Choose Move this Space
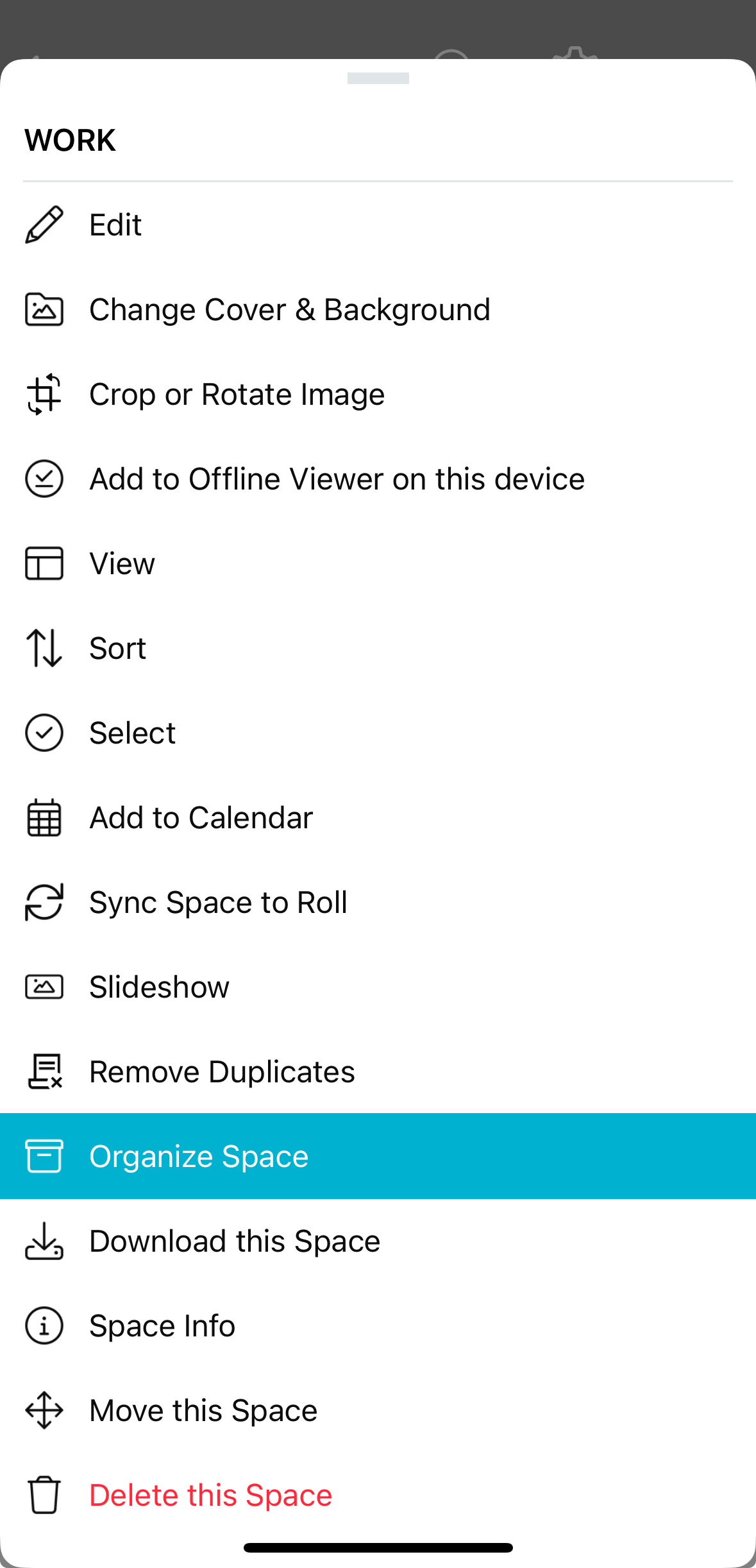Image resolution: width=756 pixels, height=1568 pixels. pyautogui.click(x=203, y=1411)
